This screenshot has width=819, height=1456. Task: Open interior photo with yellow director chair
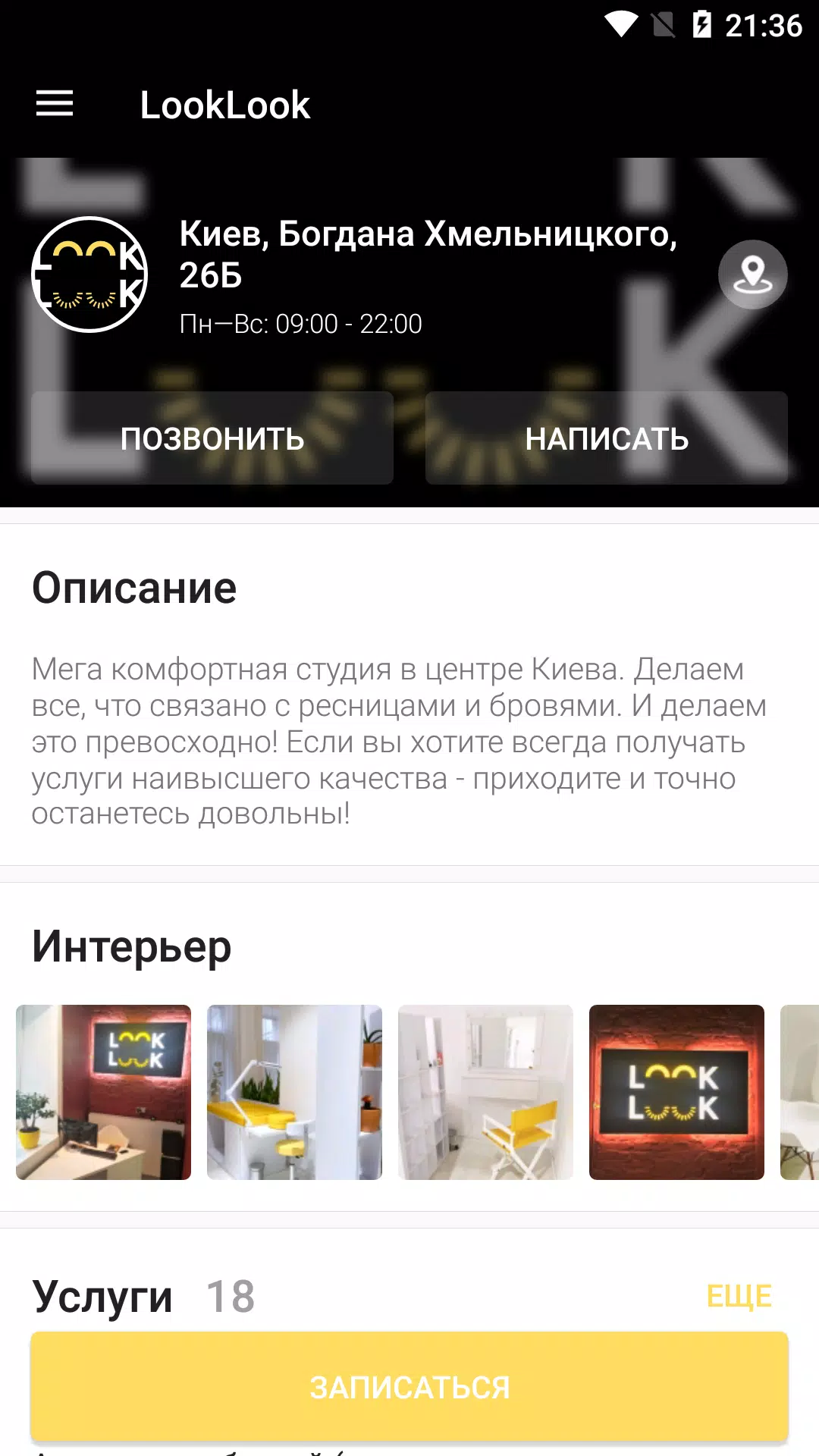pos(485,1092)
